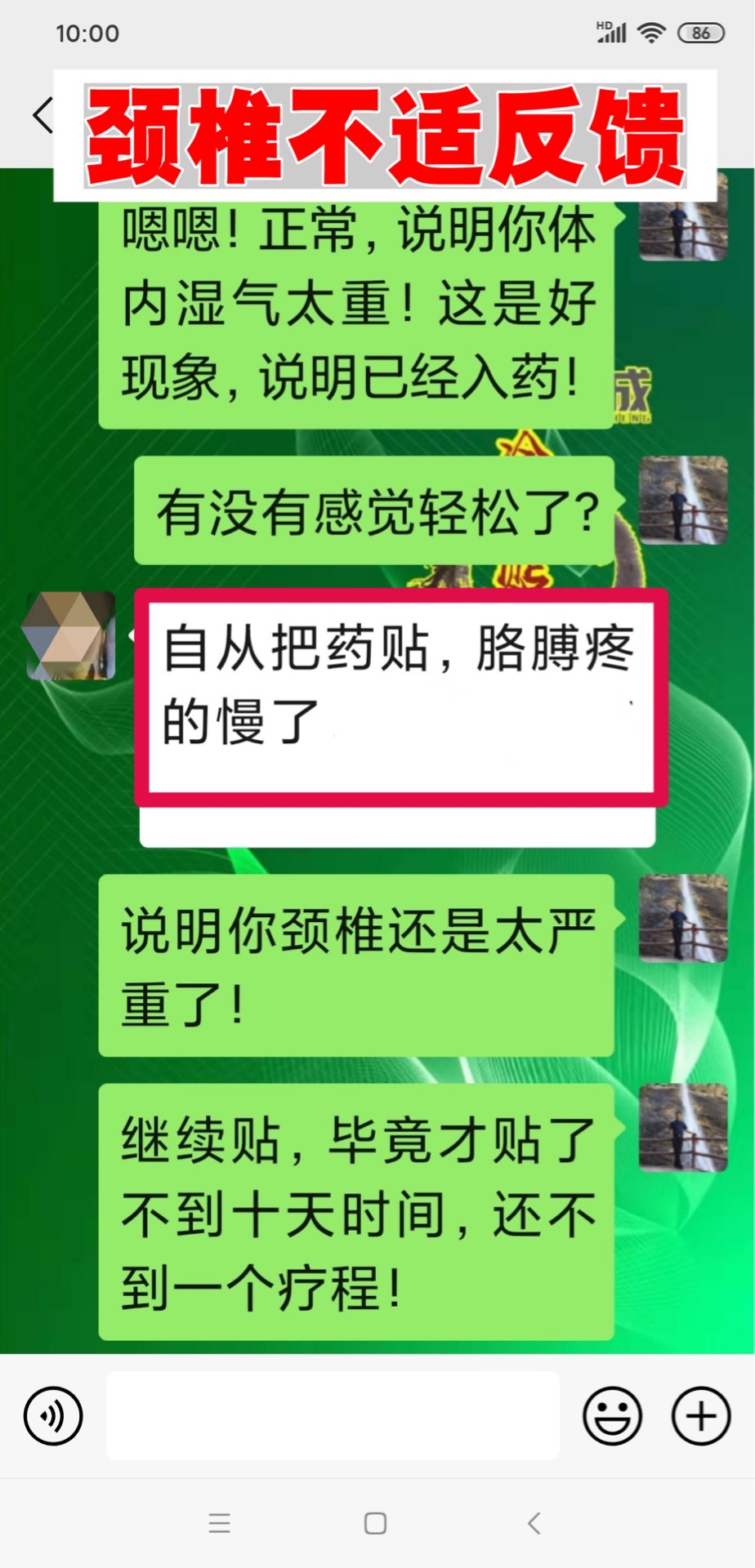The height and width of the screenshot is (1568, 755).
Task: Open sender's avatar beside "说明你颈椎还是太严重了"
Action: click(683, 919)
